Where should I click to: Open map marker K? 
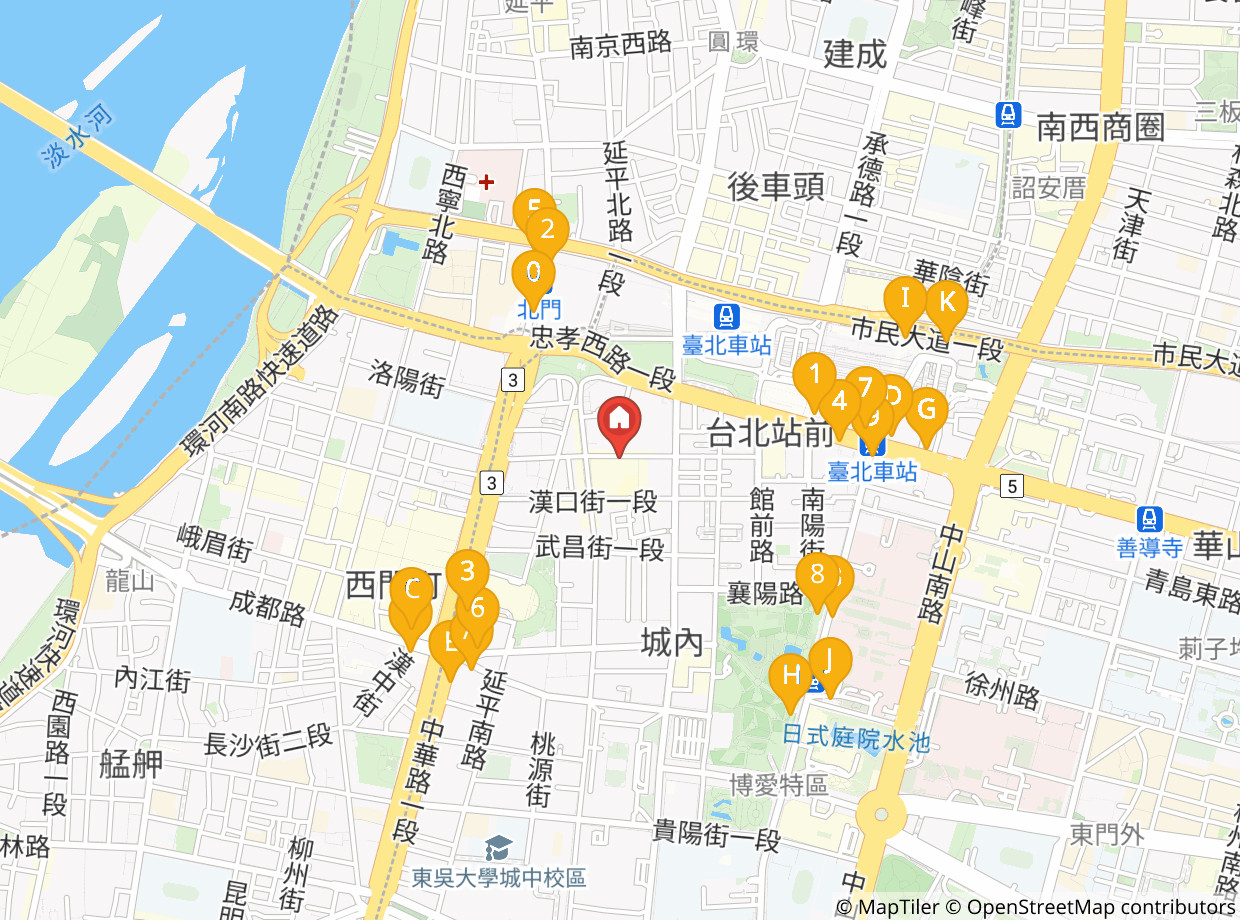coord(946,301)
